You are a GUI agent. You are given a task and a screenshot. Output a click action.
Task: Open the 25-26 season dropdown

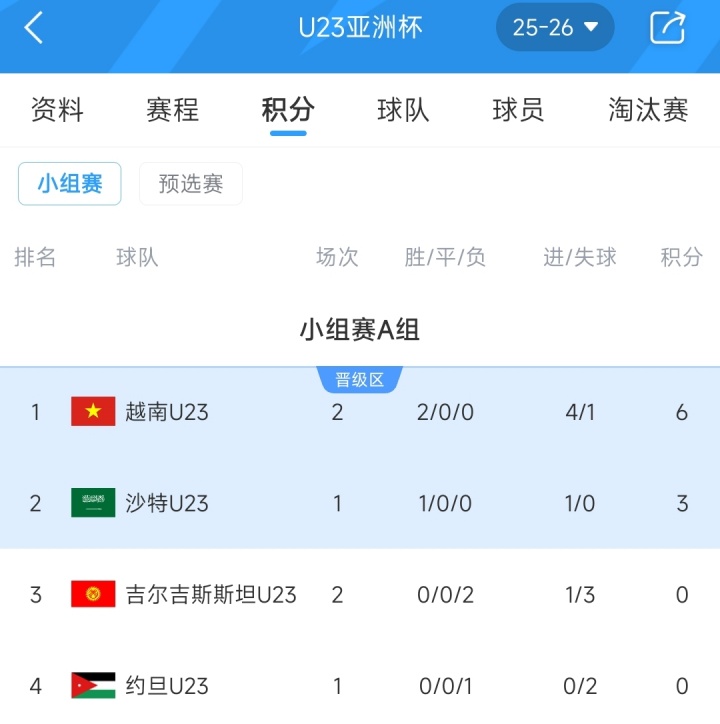555,28
